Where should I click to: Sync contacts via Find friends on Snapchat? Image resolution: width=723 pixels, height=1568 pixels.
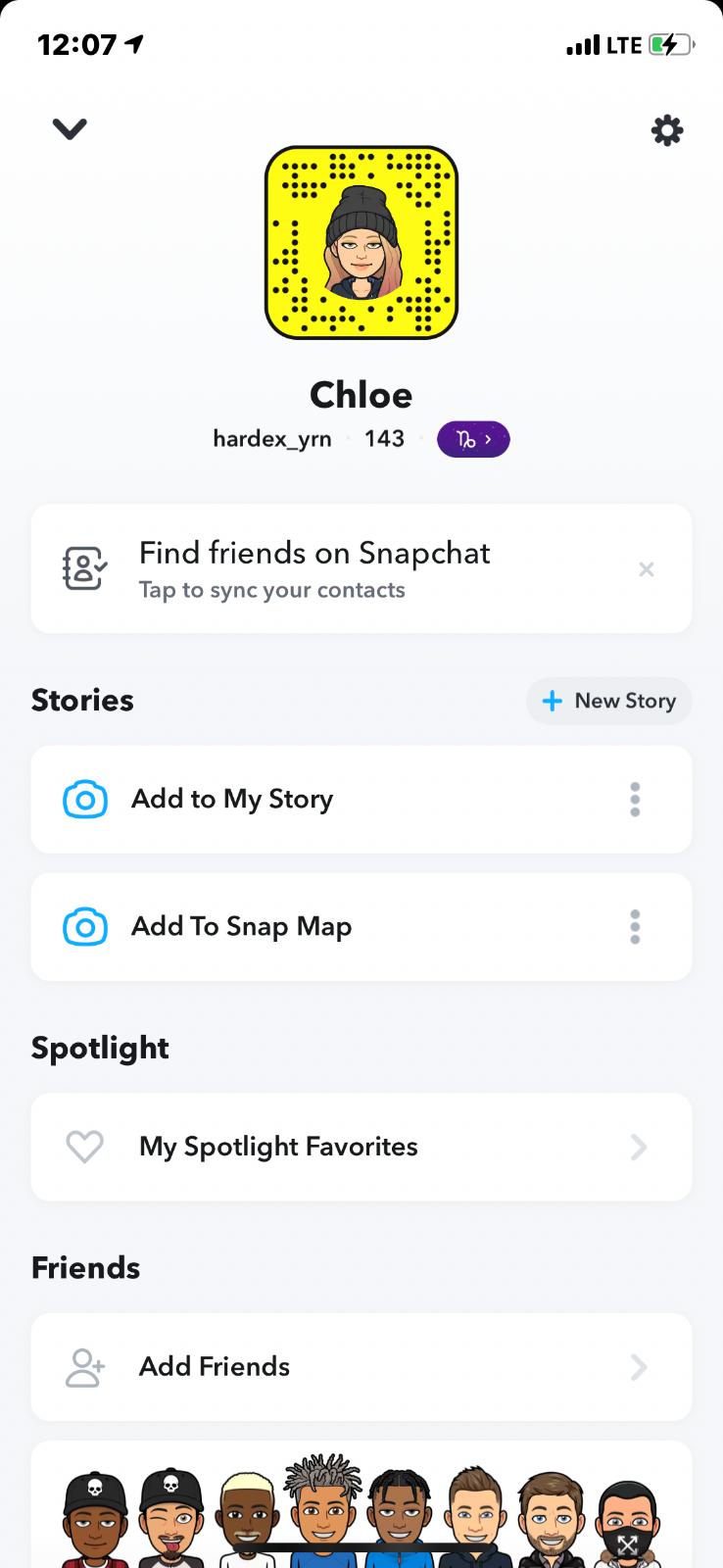click(313, 568)
